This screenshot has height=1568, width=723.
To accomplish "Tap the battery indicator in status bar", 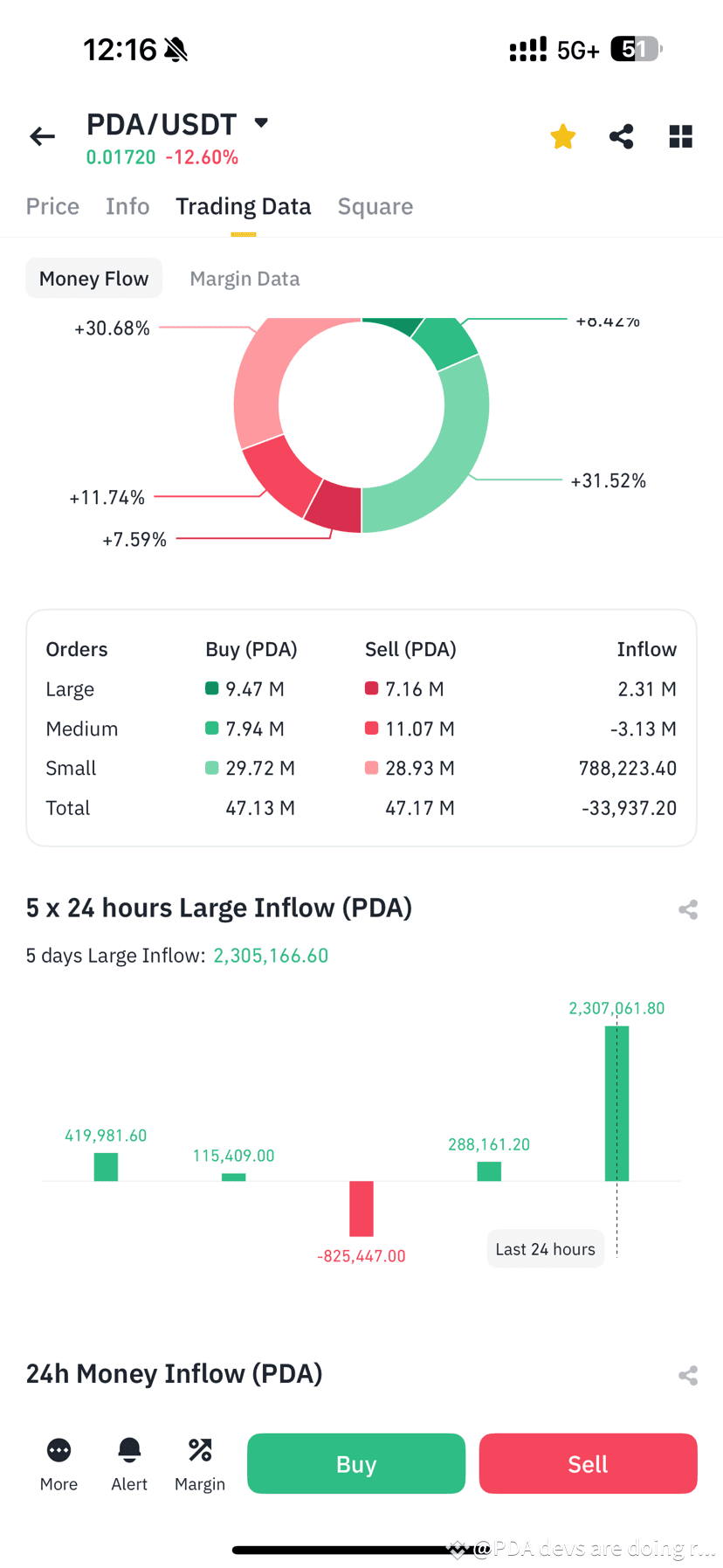I will (x=635, y=48).
